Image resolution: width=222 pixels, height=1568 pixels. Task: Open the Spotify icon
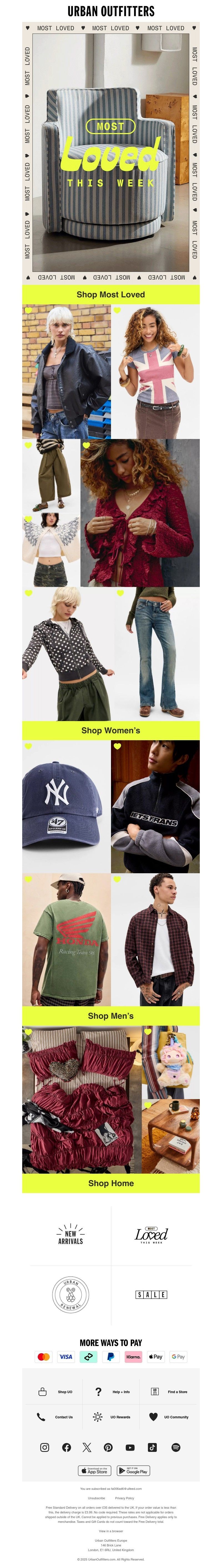pyautogui.click(x=176, y=1447)
